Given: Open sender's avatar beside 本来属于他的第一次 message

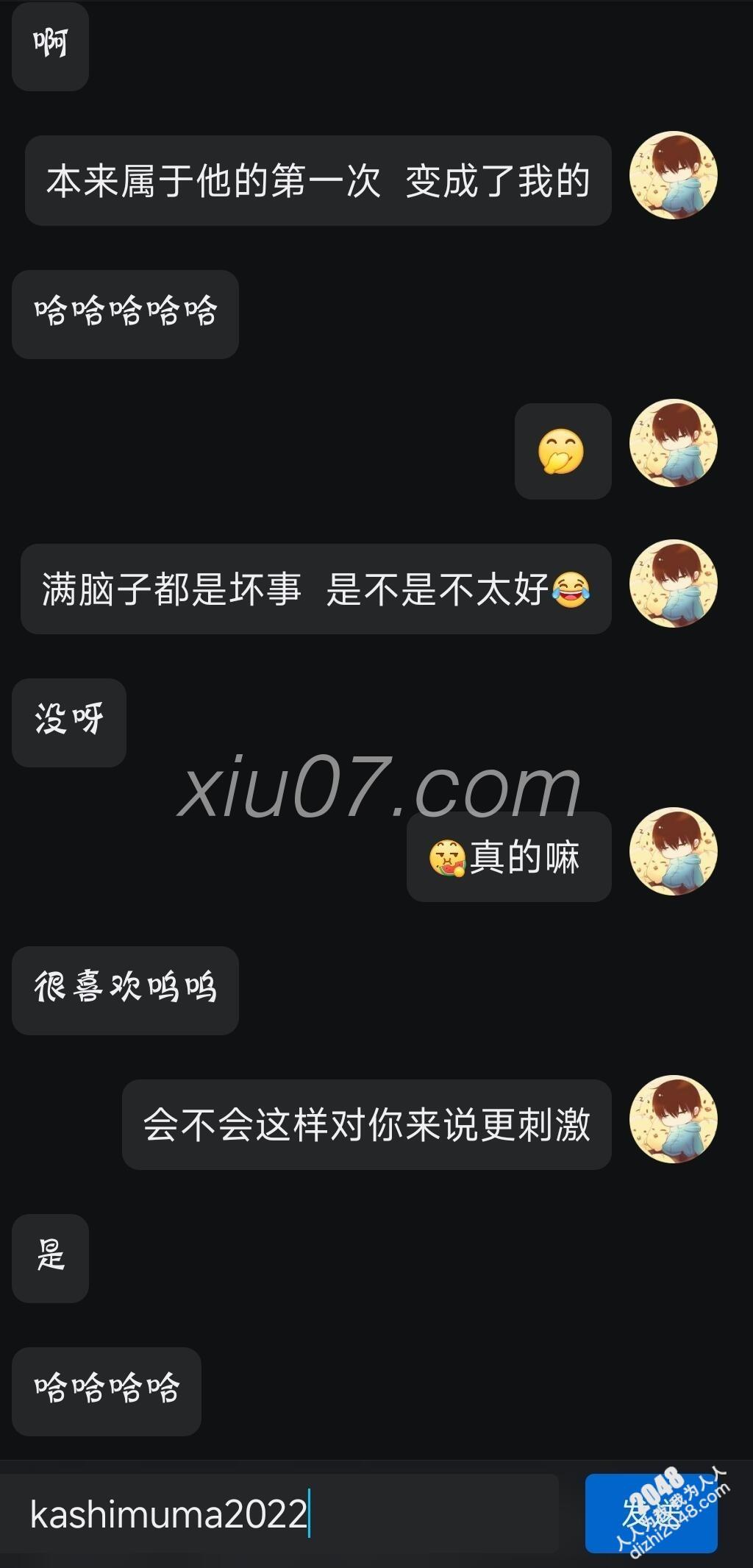Looking at the screenshot, I should (x=673, y=175).
